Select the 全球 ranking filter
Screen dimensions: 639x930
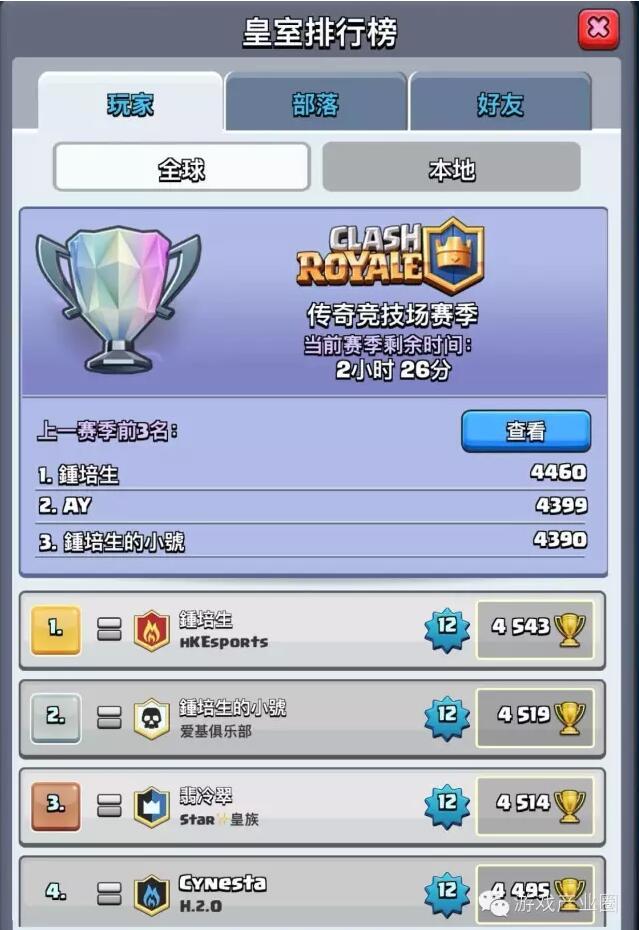pyautogui.click(x=181, y=168)
